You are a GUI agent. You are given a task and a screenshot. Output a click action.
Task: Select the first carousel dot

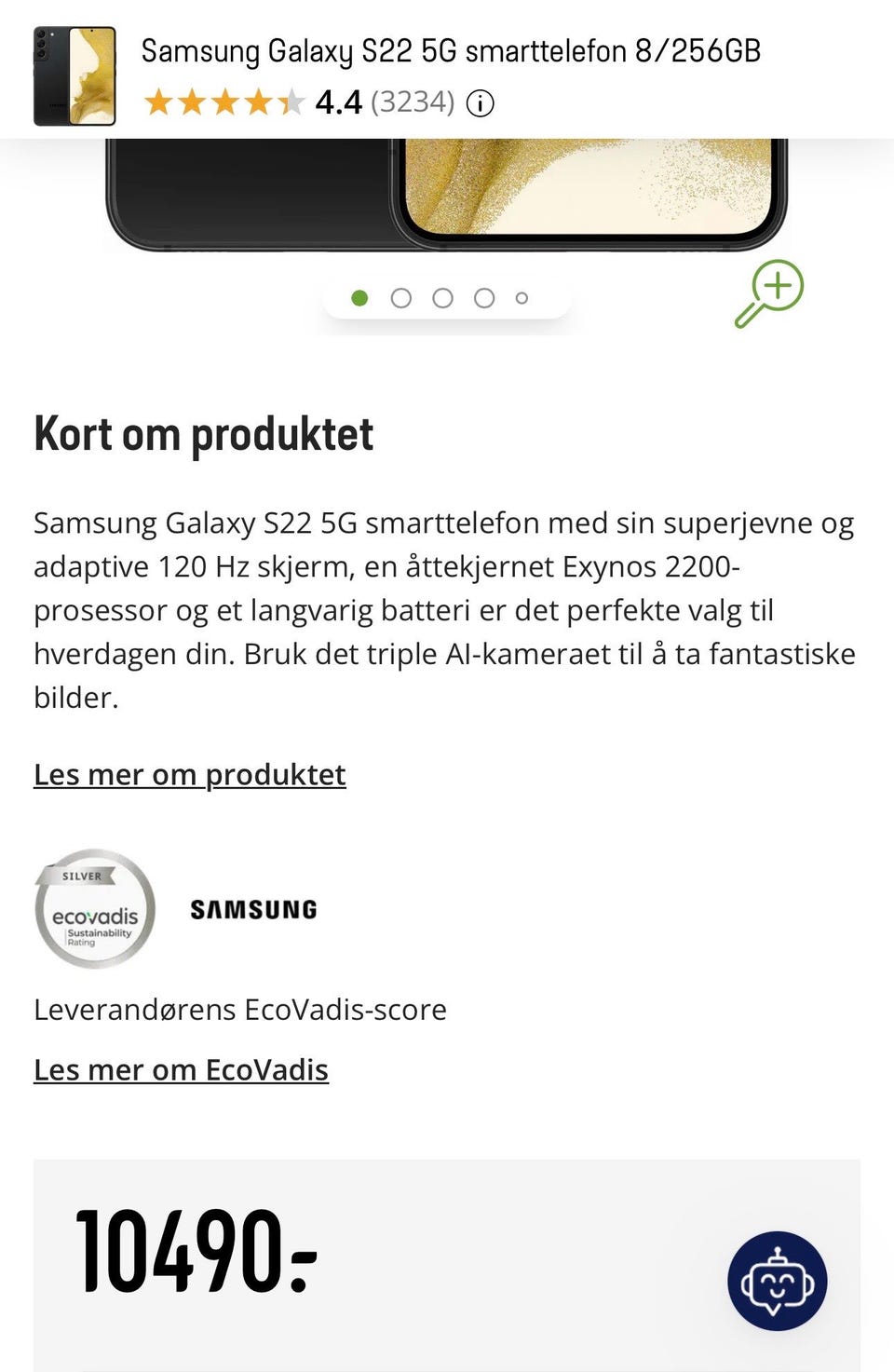pos(359,297)
